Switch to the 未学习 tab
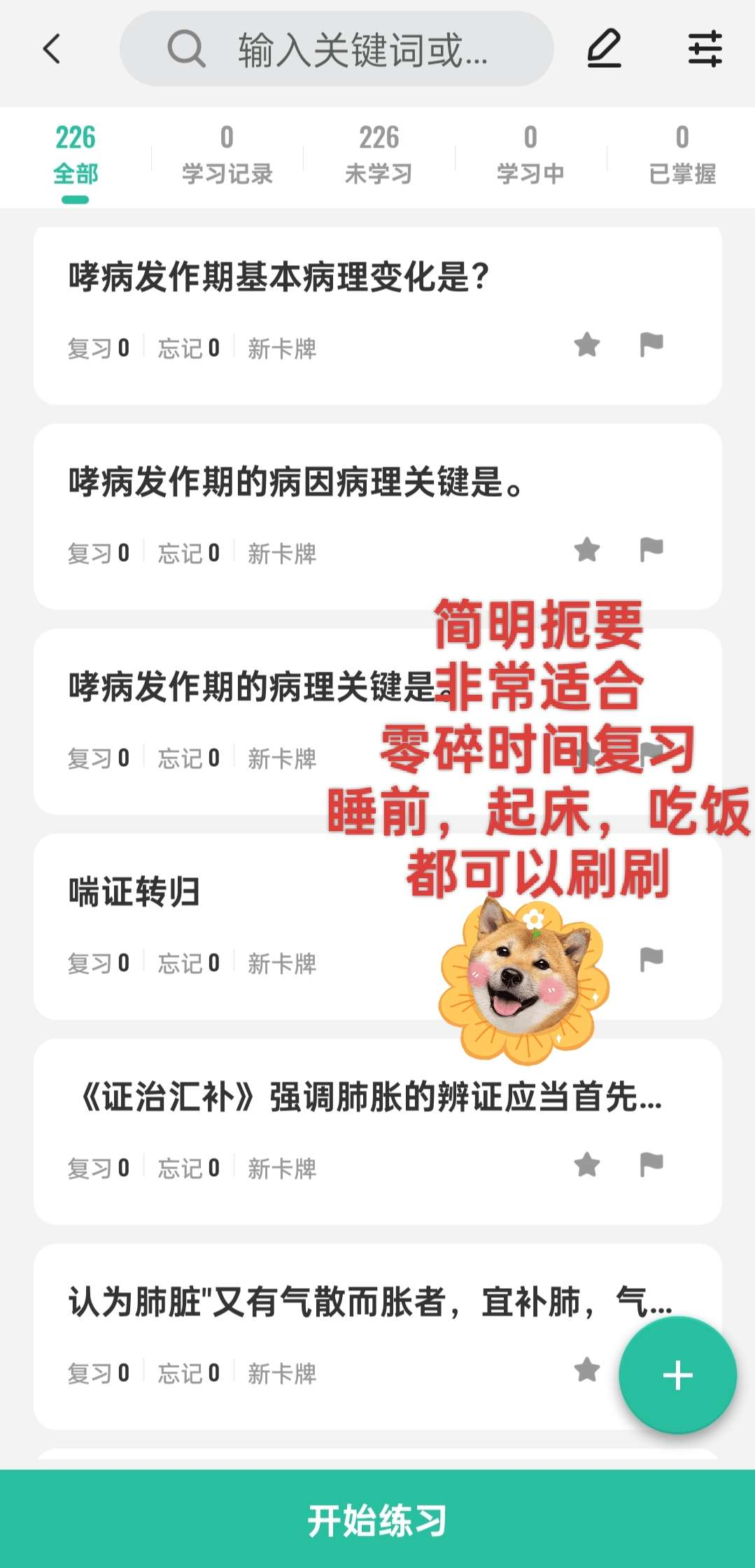This screenshot has height=1568, width=755. pos(379,155)
